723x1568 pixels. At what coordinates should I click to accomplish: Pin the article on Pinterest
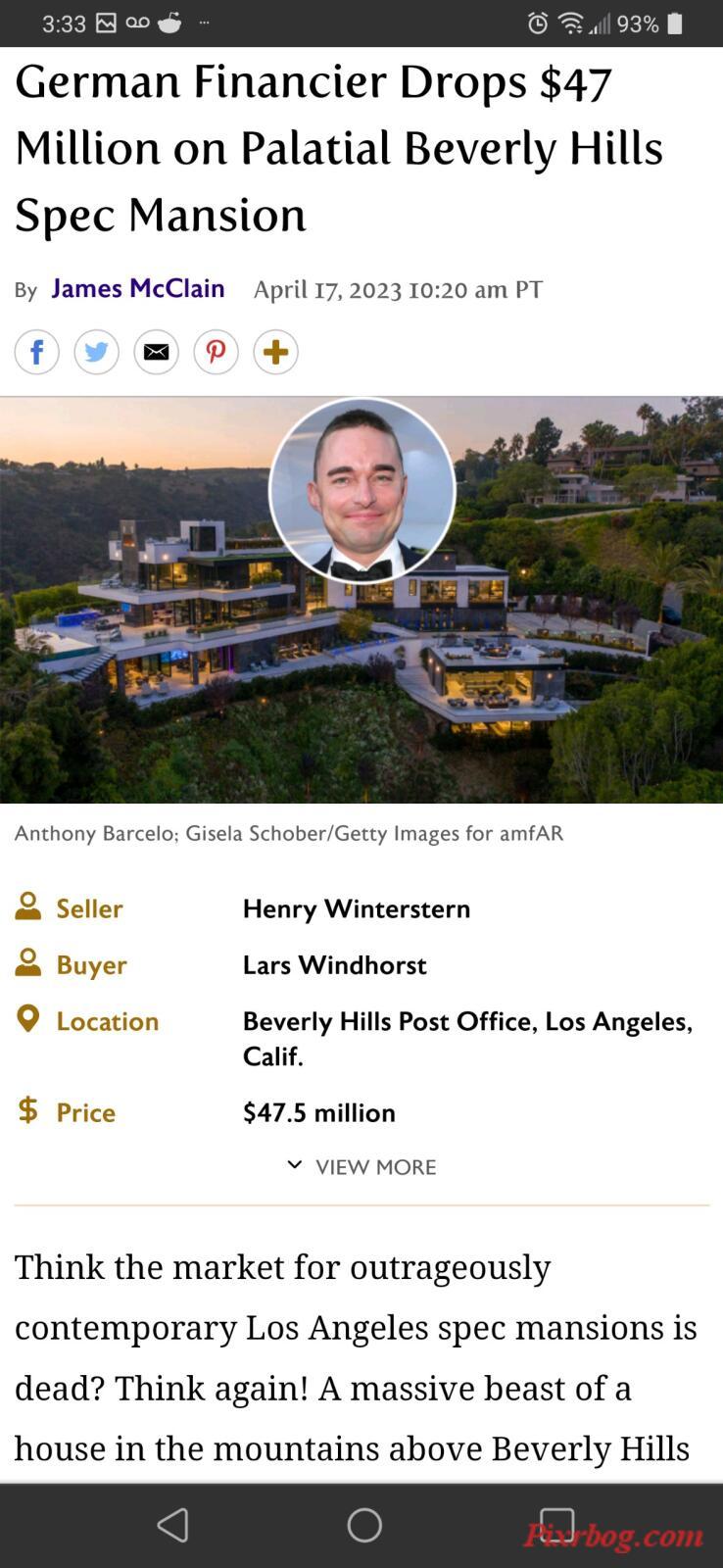(217, 352)
